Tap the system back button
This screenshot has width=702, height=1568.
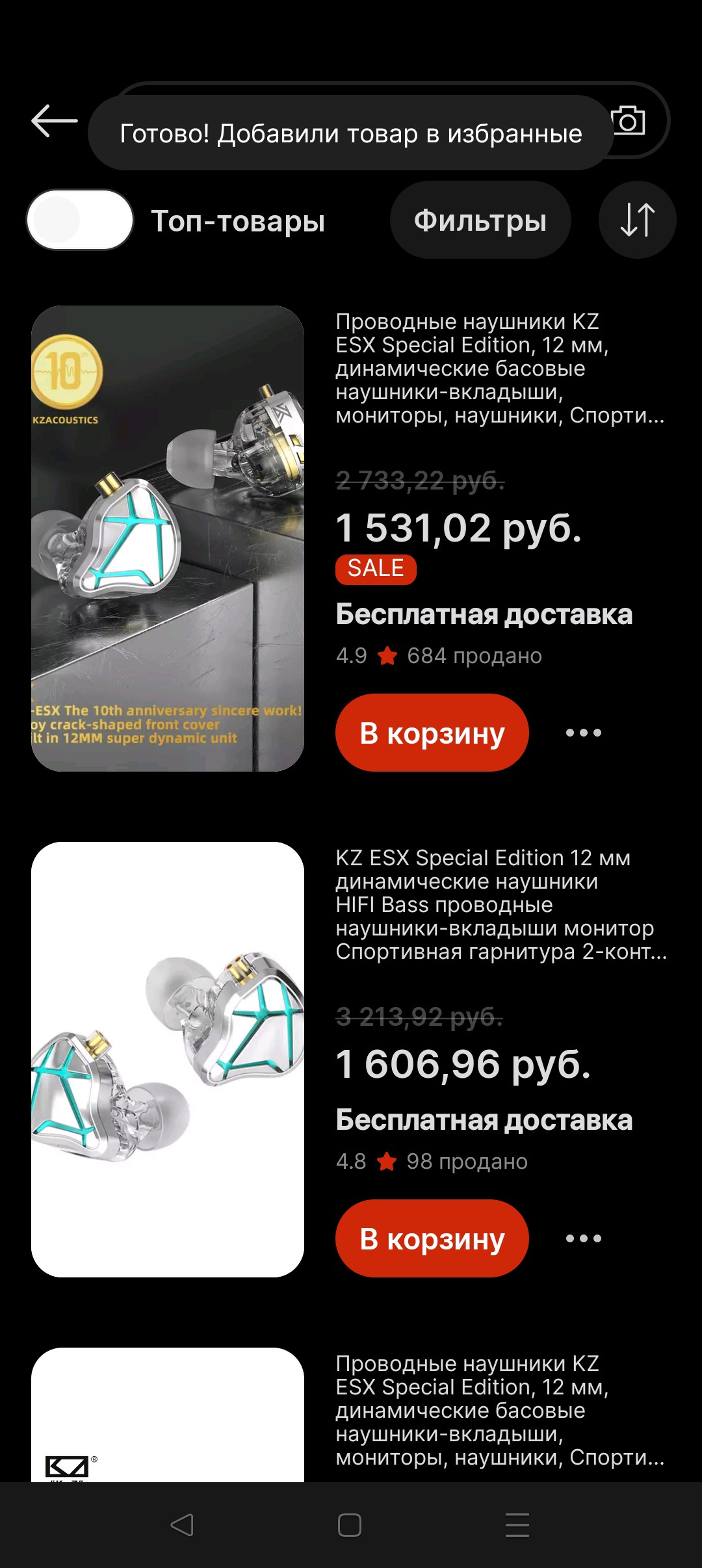coord(182,1525)
